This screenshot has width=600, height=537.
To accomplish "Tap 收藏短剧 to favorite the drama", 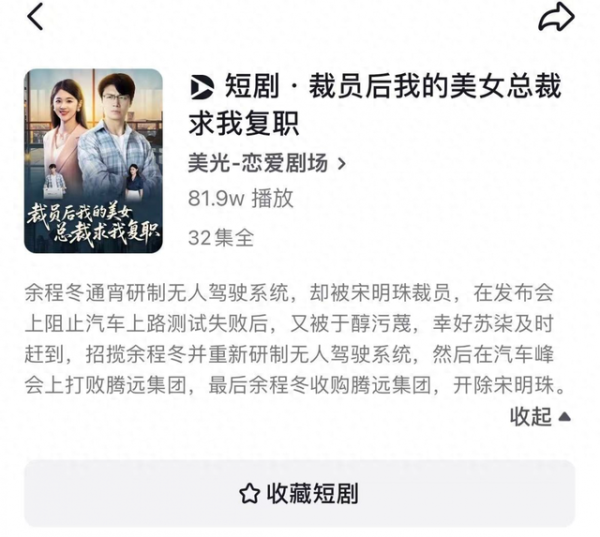I will pos(299,493).
